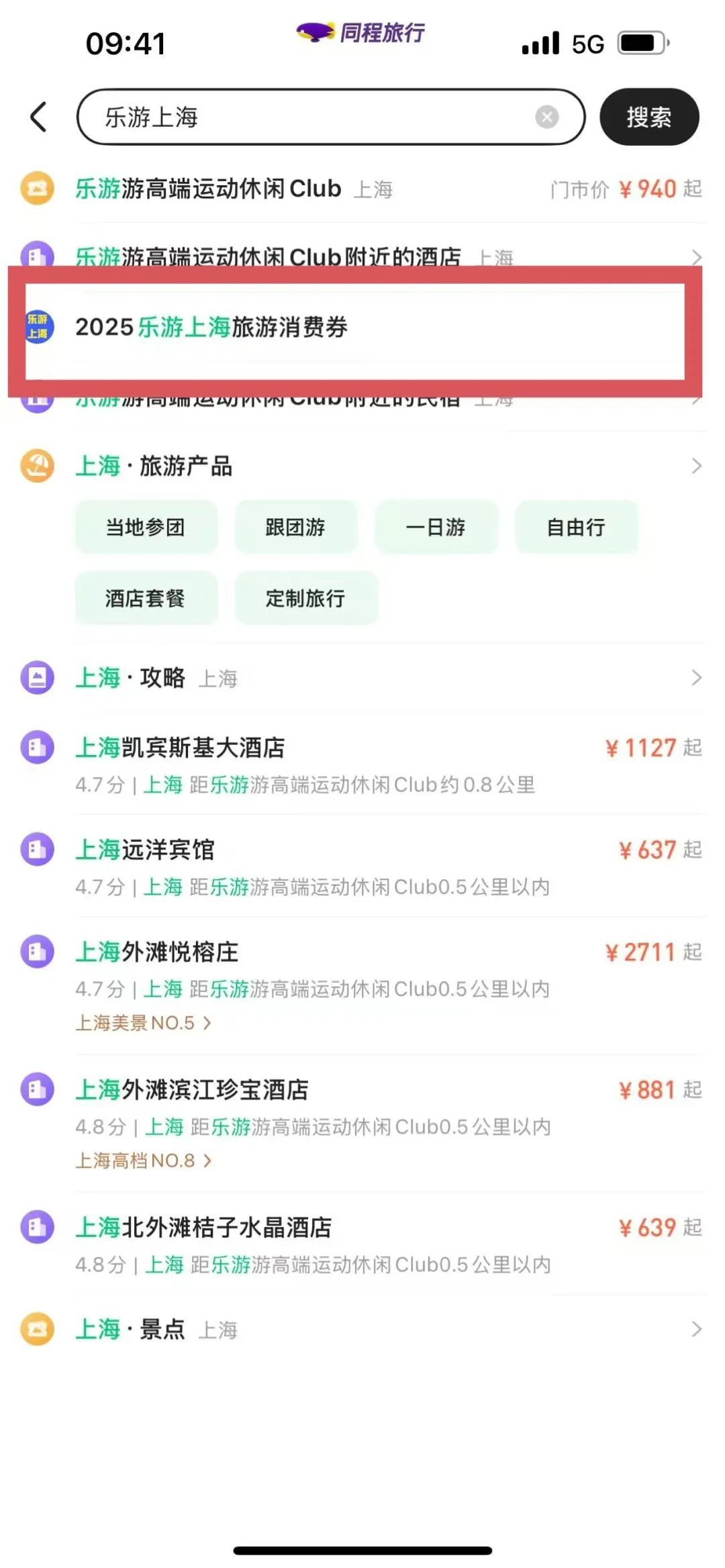Open 乐游游高端运动休闲Club attraction result
Image resolution: width=725 pixels, height=1568 pixels.
362,189
